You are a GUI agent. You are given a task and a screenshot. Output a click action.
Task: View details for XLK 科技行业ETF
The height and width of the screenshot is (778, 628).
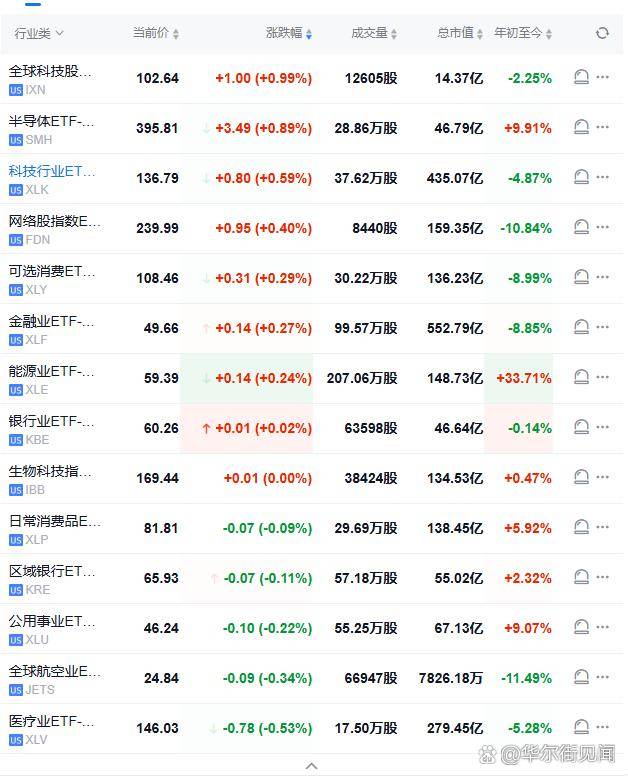52,171
